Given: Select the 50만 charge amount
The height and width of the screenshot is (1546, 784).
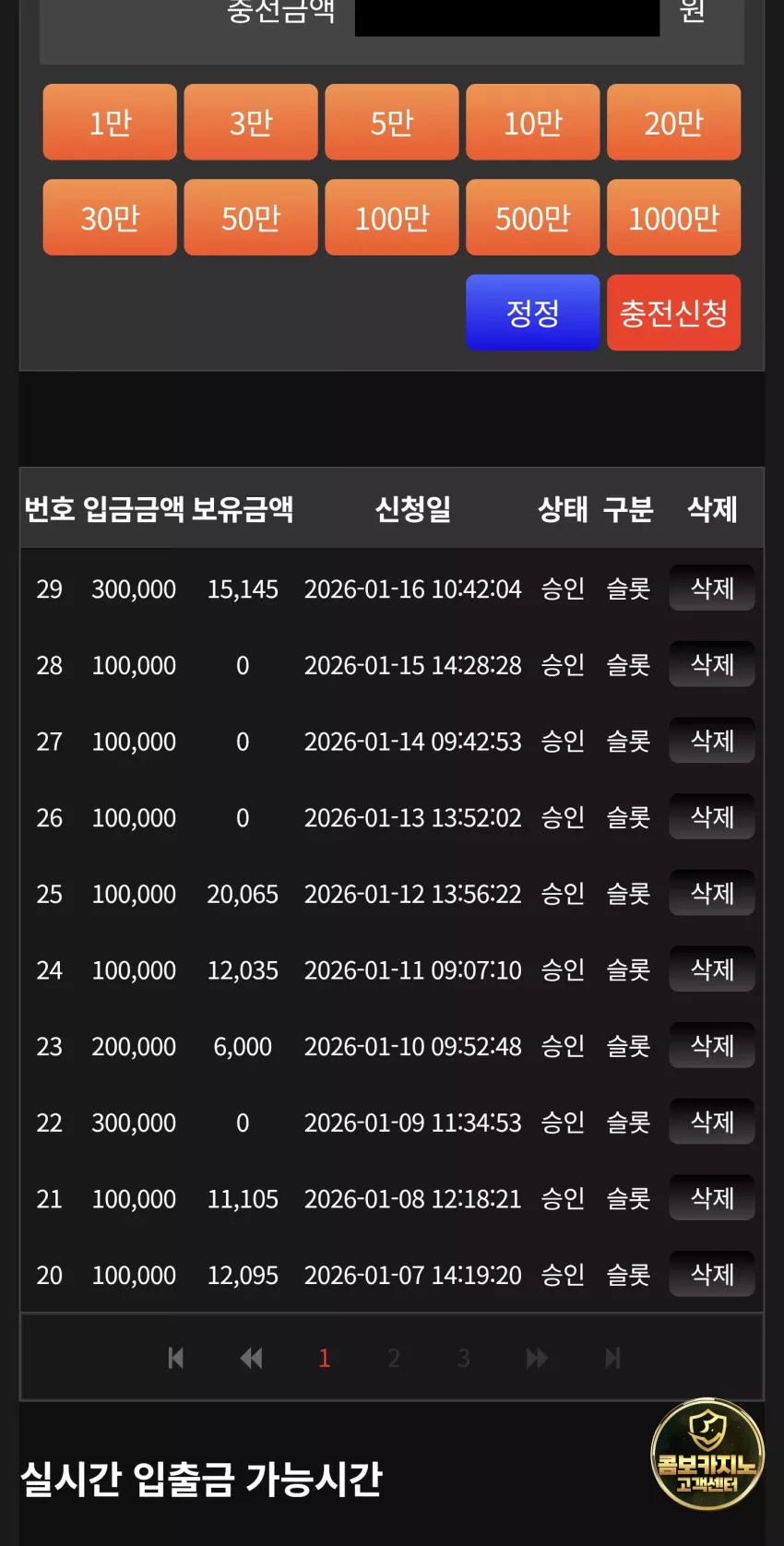Looking at the screenshot, I should coord(251,218).
